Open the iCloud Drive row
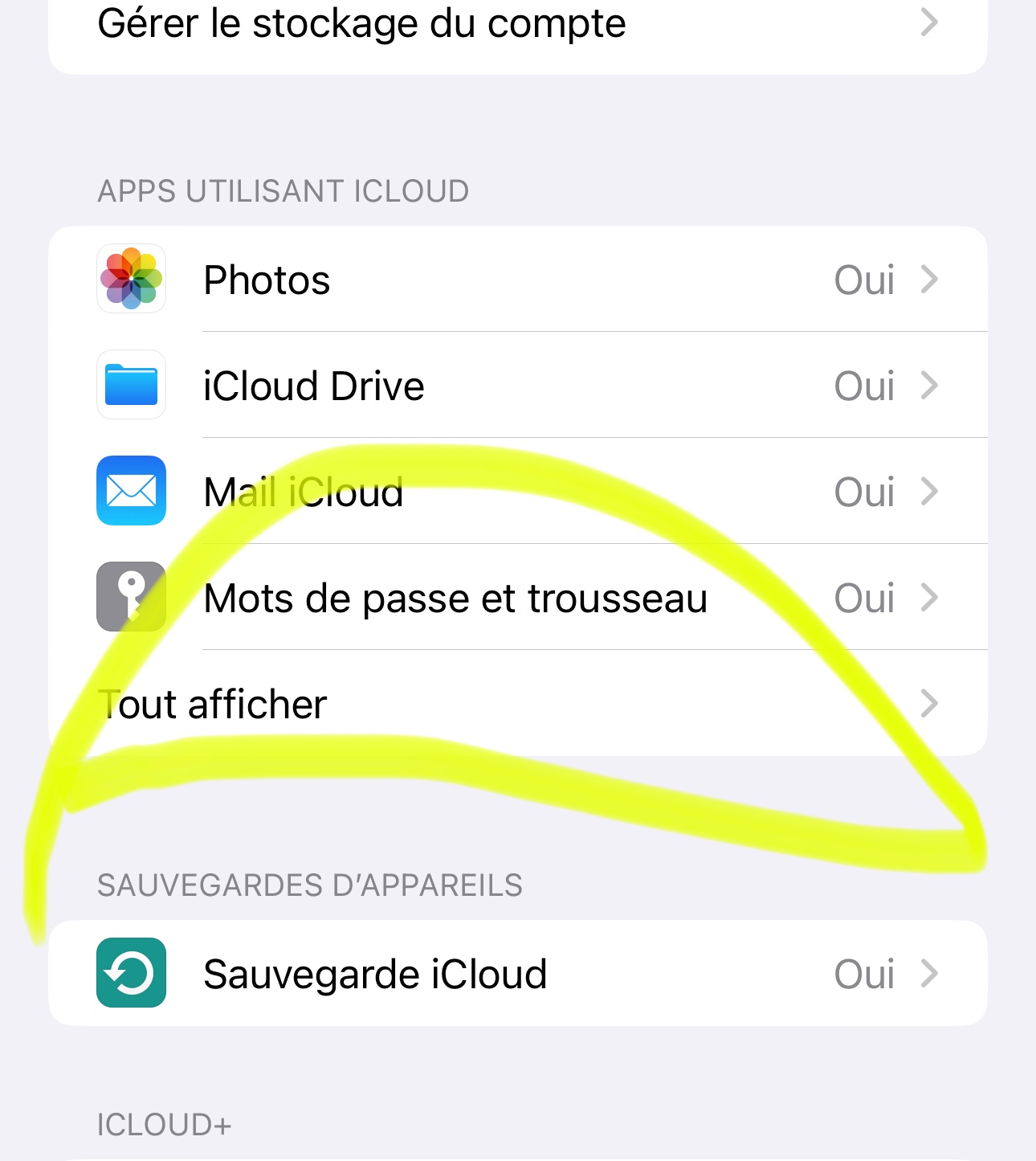 point(517,385)
